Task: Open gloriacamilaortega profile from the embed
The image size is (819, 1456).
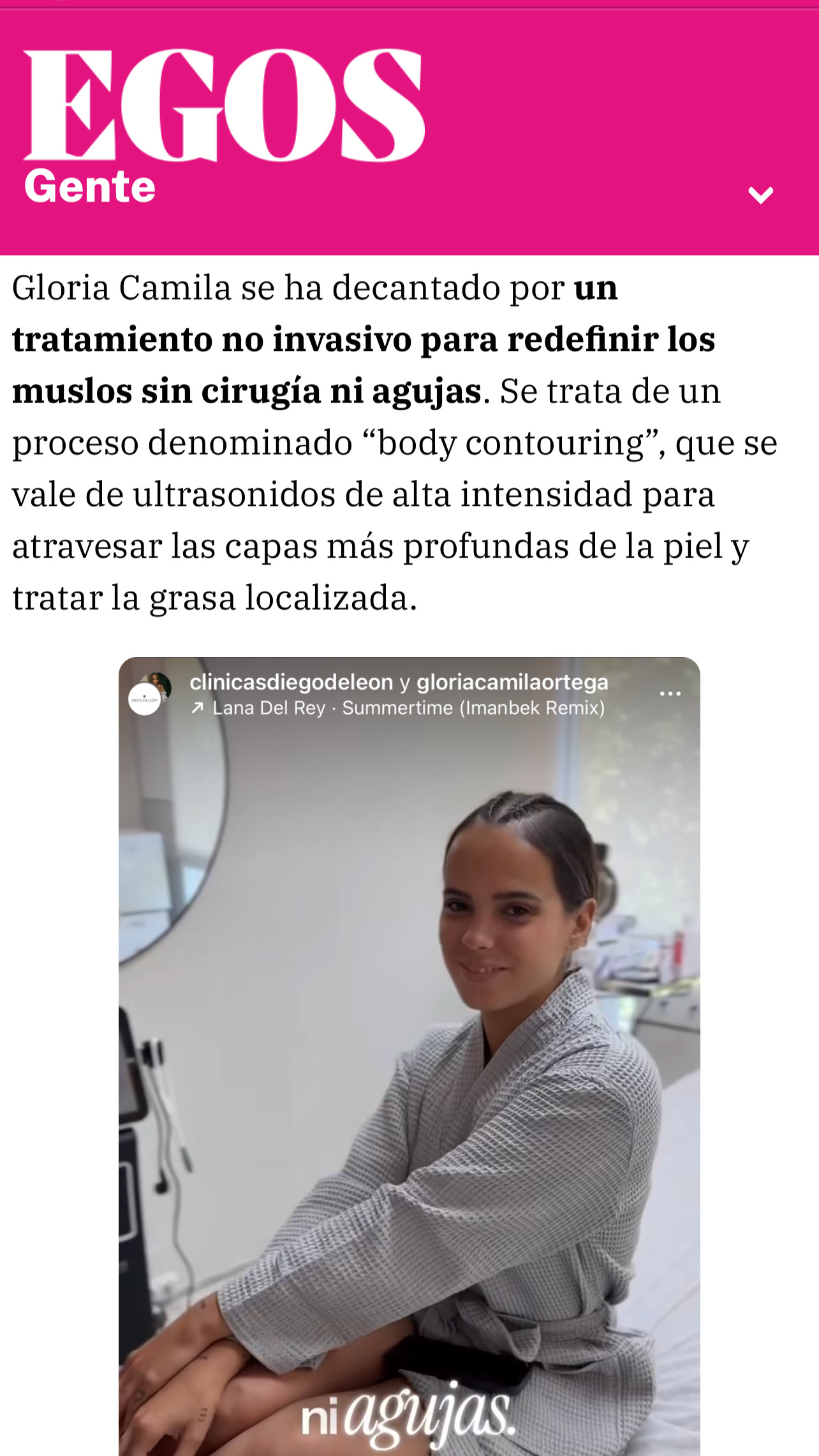Action: point(512,683)
